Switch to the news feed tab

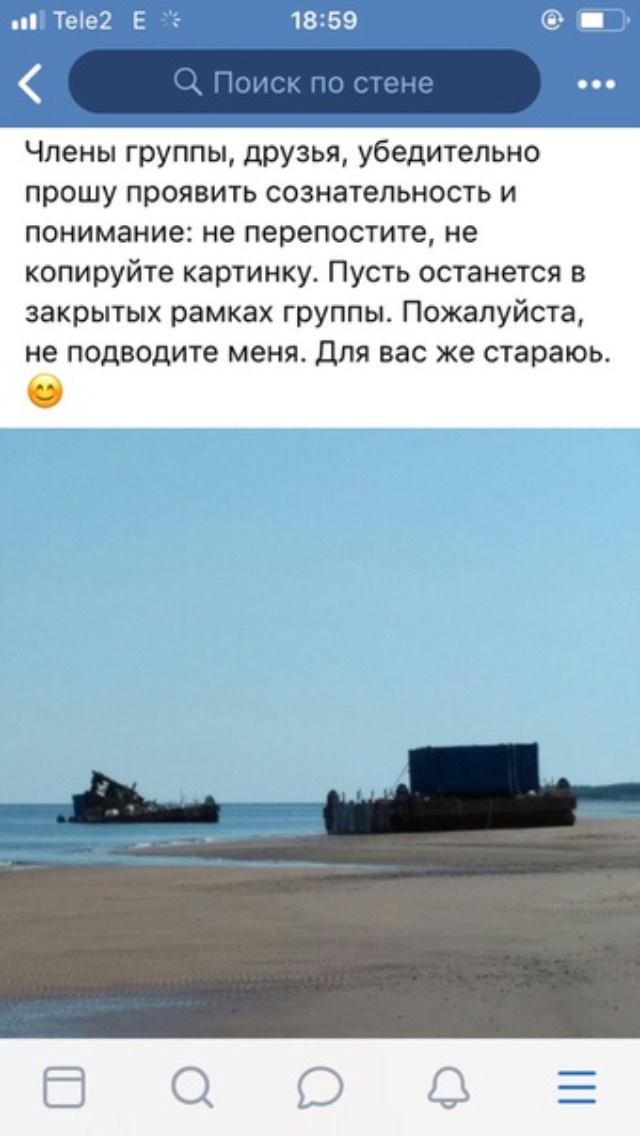(64, 1087)
